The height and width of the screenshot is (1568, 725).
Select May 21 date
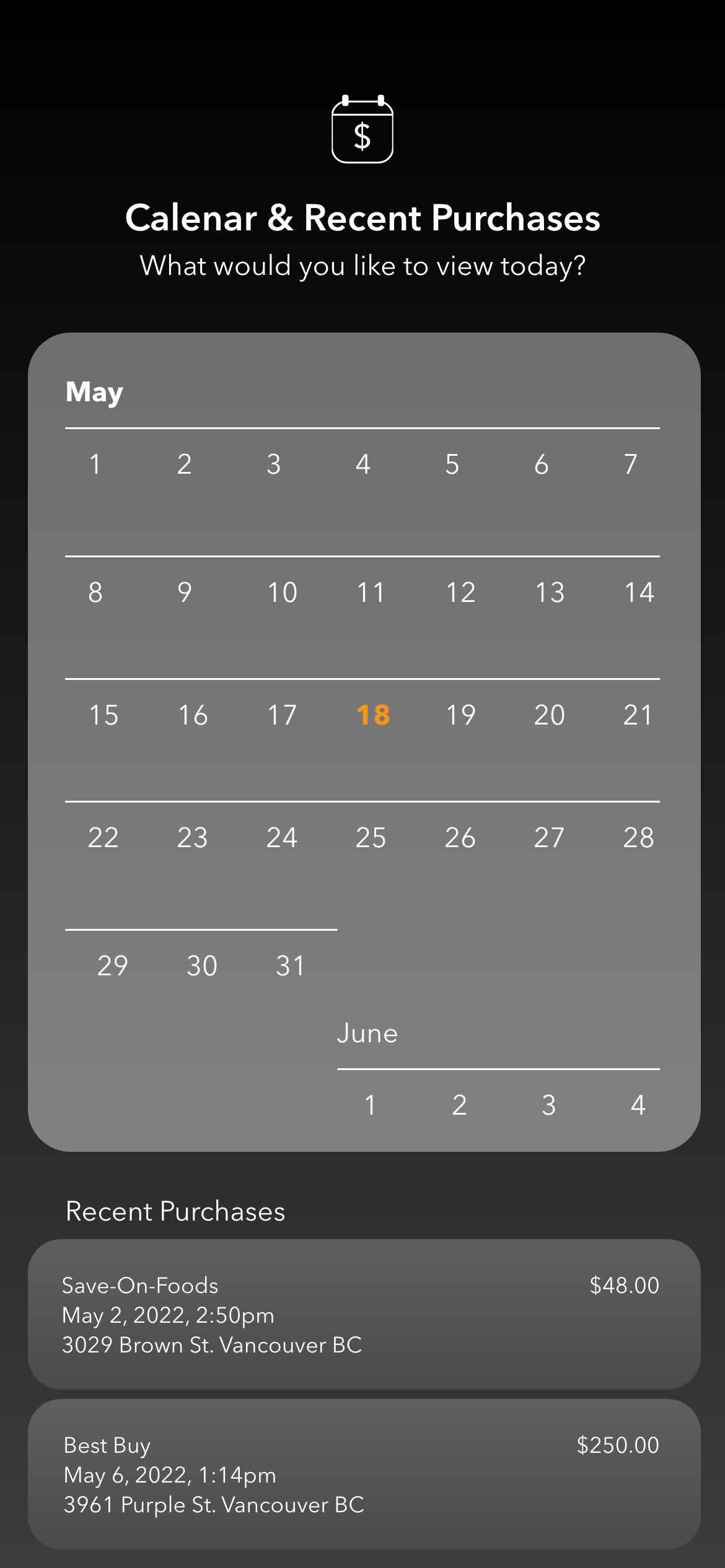click(638, 715)
